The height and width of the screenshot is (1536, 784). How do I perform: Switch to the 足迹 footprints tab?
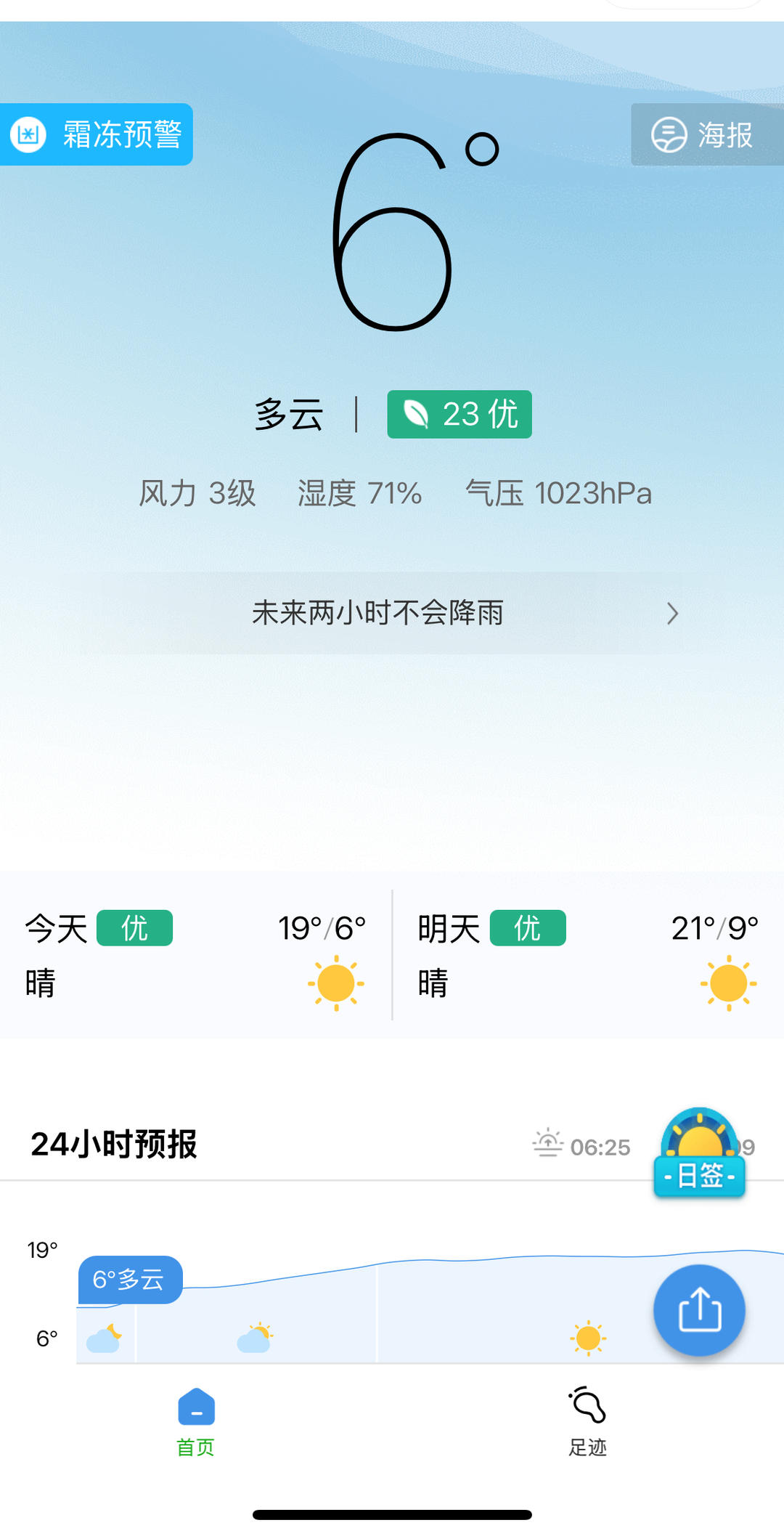pyautogui.click(x=587, y=1422)
